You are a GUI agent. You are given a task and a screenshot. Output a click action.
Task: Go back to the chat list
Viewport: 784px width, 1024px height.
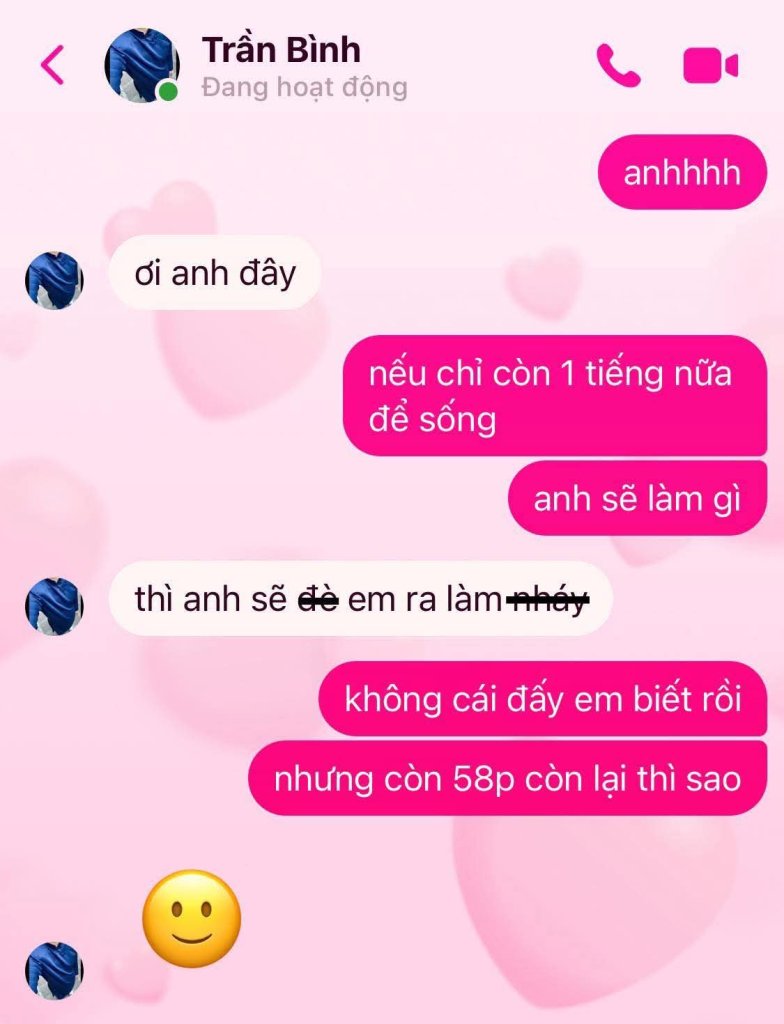point(52,65)
